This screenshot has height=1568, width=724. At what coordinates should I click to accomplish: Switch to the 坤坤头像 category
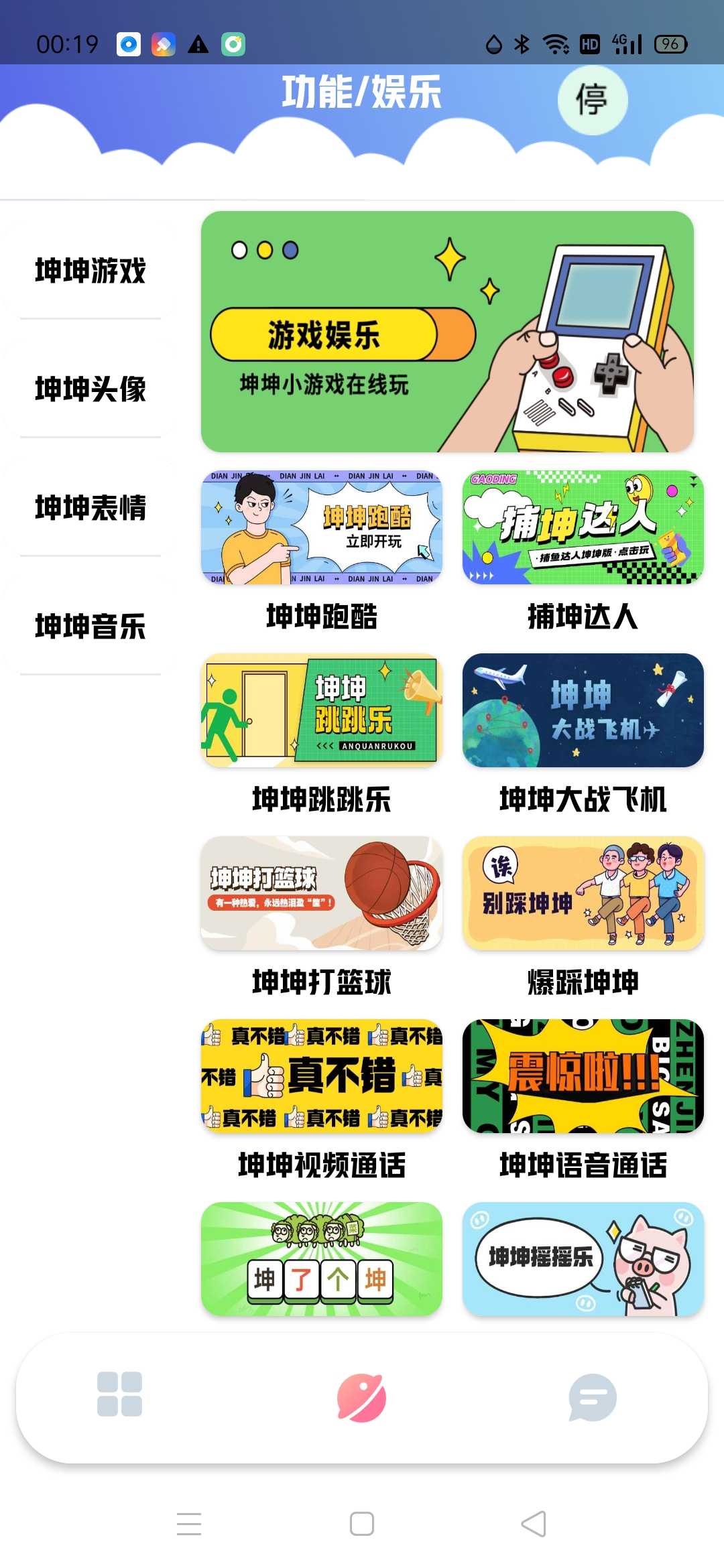(x=90, y=389)
